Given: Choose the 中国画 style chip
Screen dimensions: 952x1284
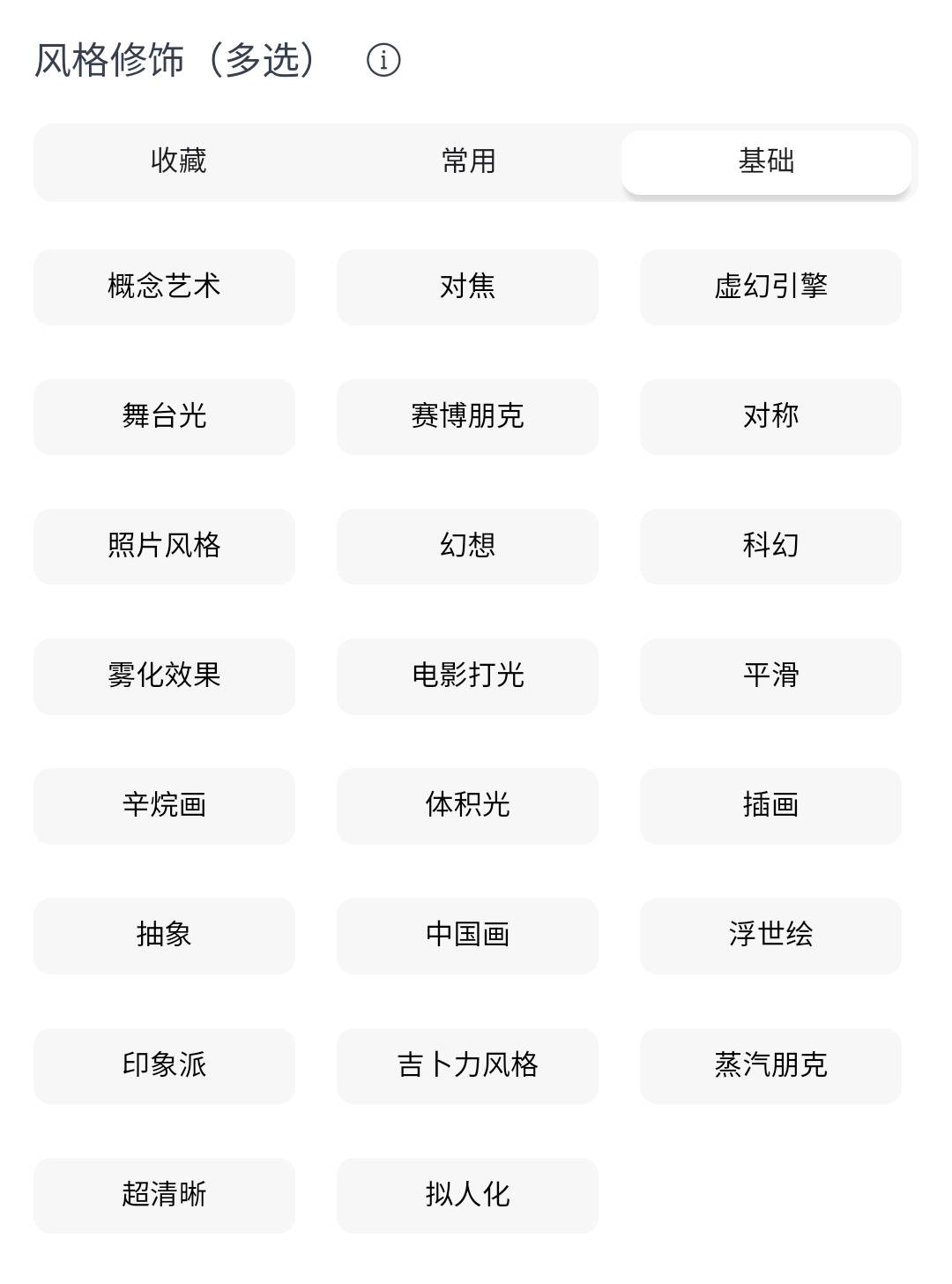Looking at the screenshot, I should pos(467,935).
